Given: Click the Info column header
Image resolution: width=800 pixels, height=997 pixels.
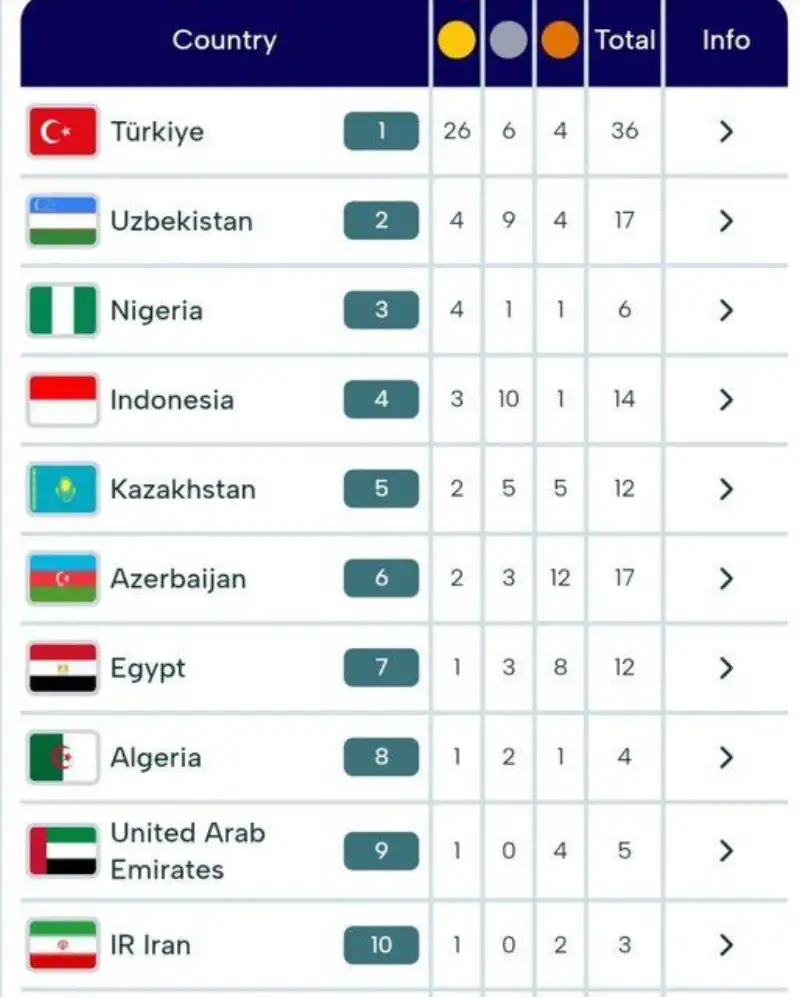Looking at the screenshot, I should [725, 41].
